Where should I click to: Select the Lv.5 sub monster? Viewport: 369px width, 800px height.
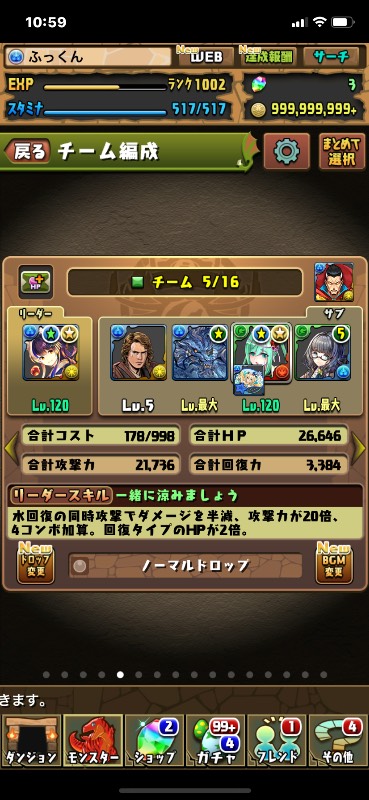(138, 353)
